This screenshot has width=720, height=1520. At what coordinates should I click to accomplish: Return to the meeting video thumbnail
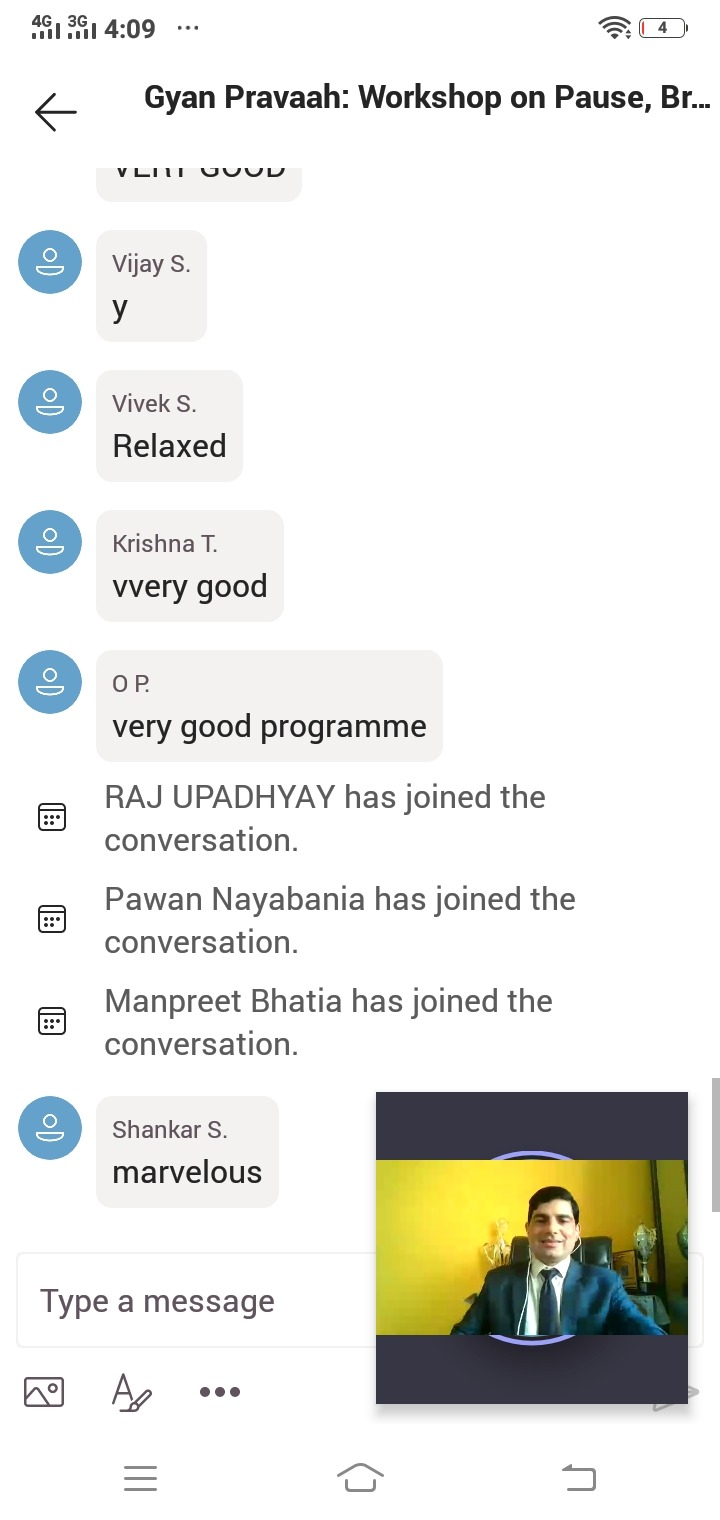point(531,1247)
